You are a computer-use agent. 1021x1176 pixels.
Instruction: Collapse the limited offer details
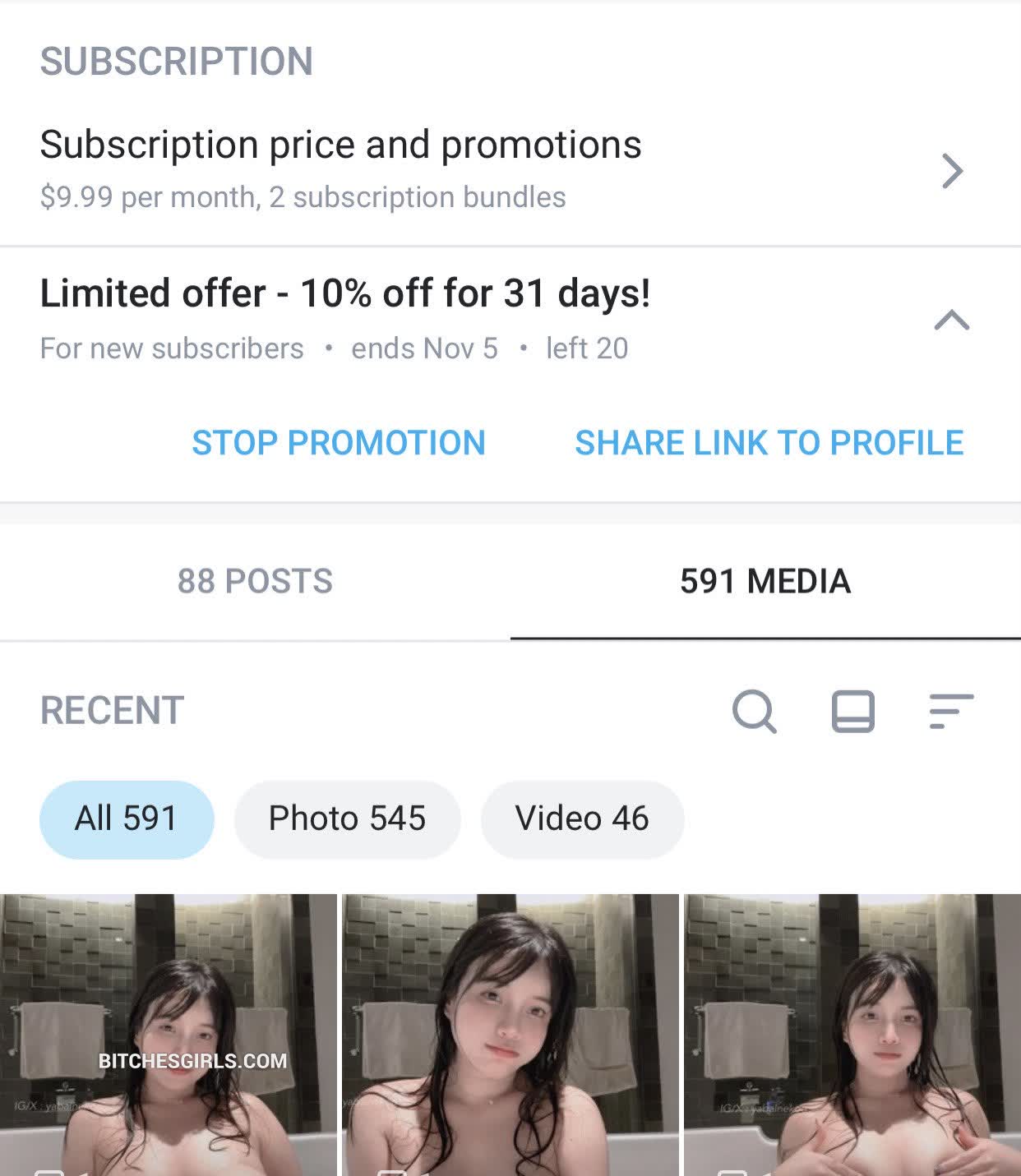tap(951, 320)
